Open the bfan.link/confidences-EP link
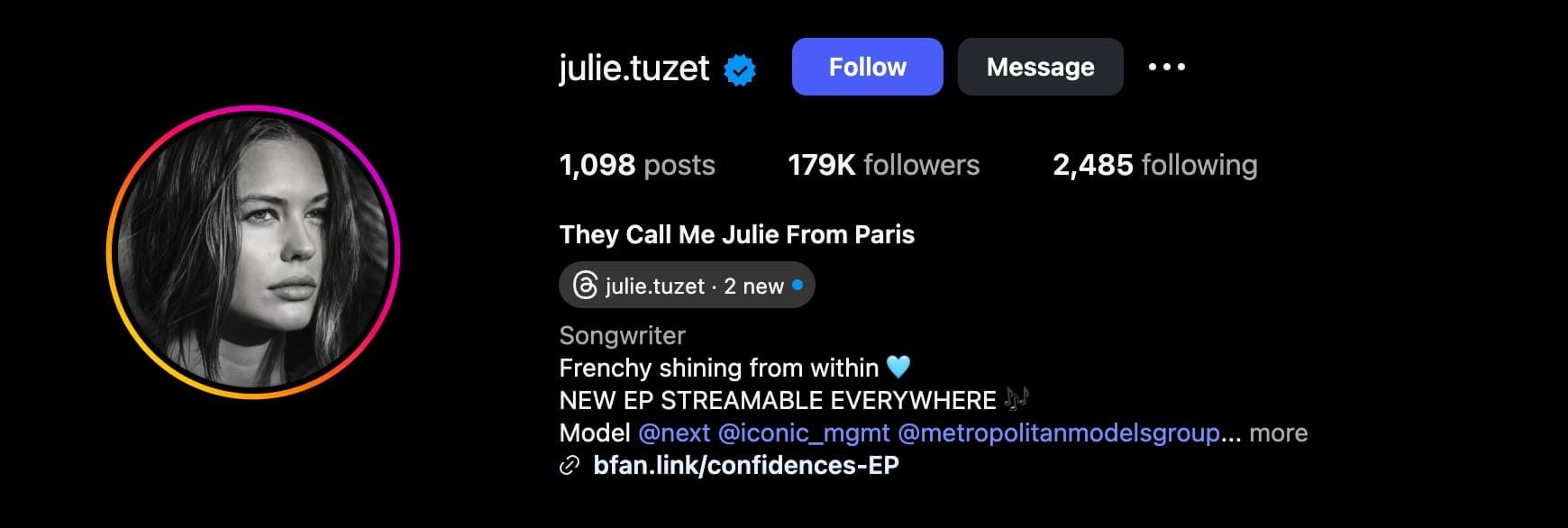The height and width of the screenshot is (528, 1568). click(x=745, y=465)
